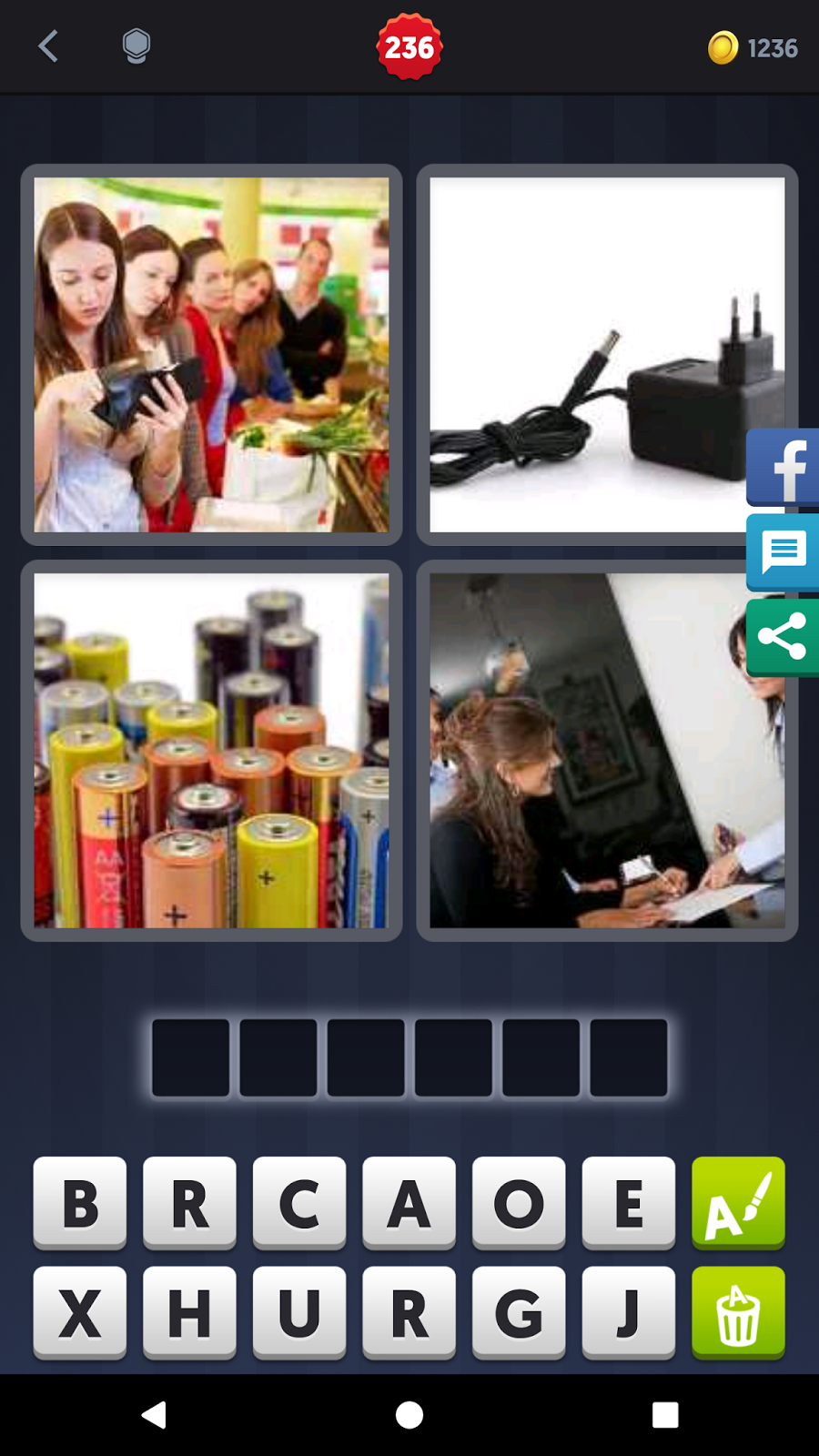The image size is (819, 1456).
Task: Select the letter C tile
Action: (299, 1202)
